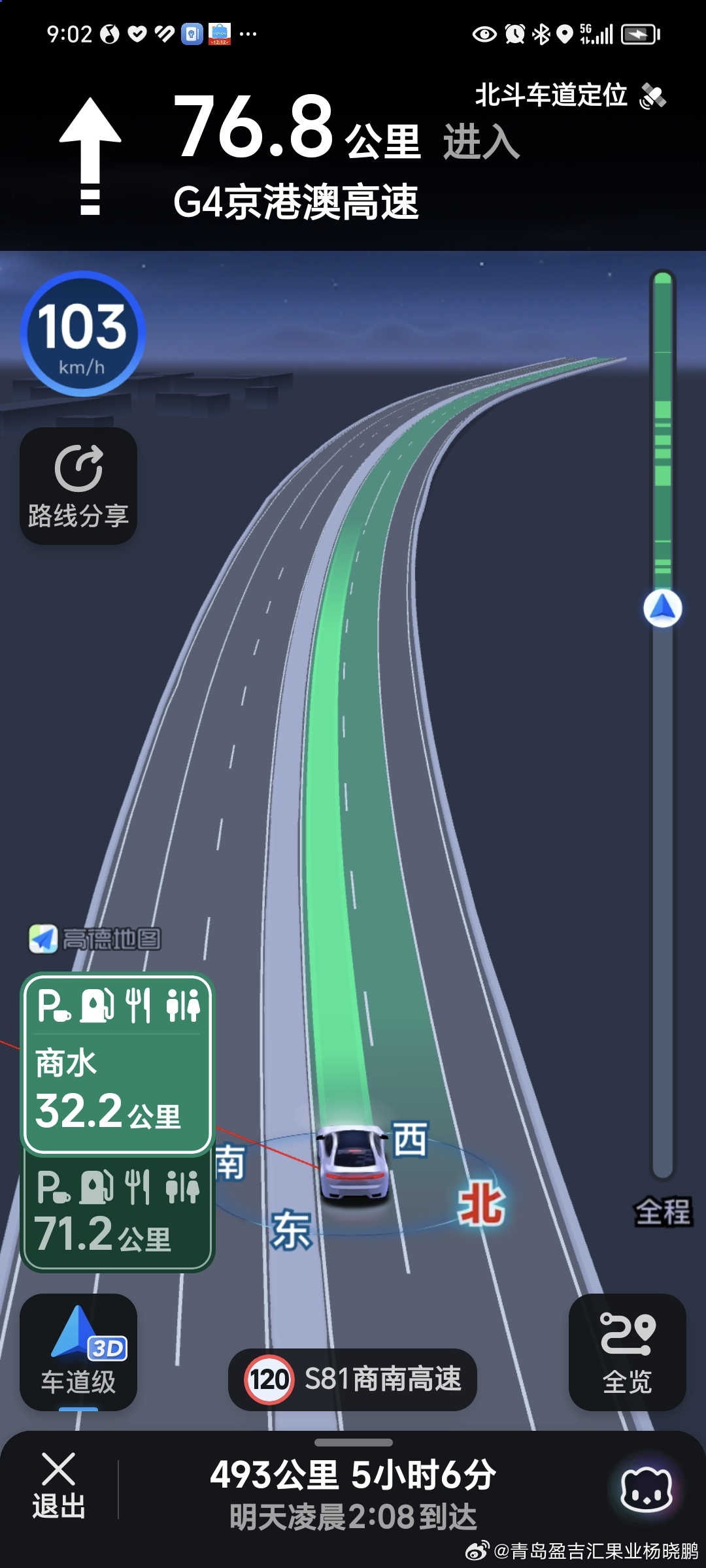Tap the 路线分享 route share button
Screen dimensions: 706x1568
point(78,486)
